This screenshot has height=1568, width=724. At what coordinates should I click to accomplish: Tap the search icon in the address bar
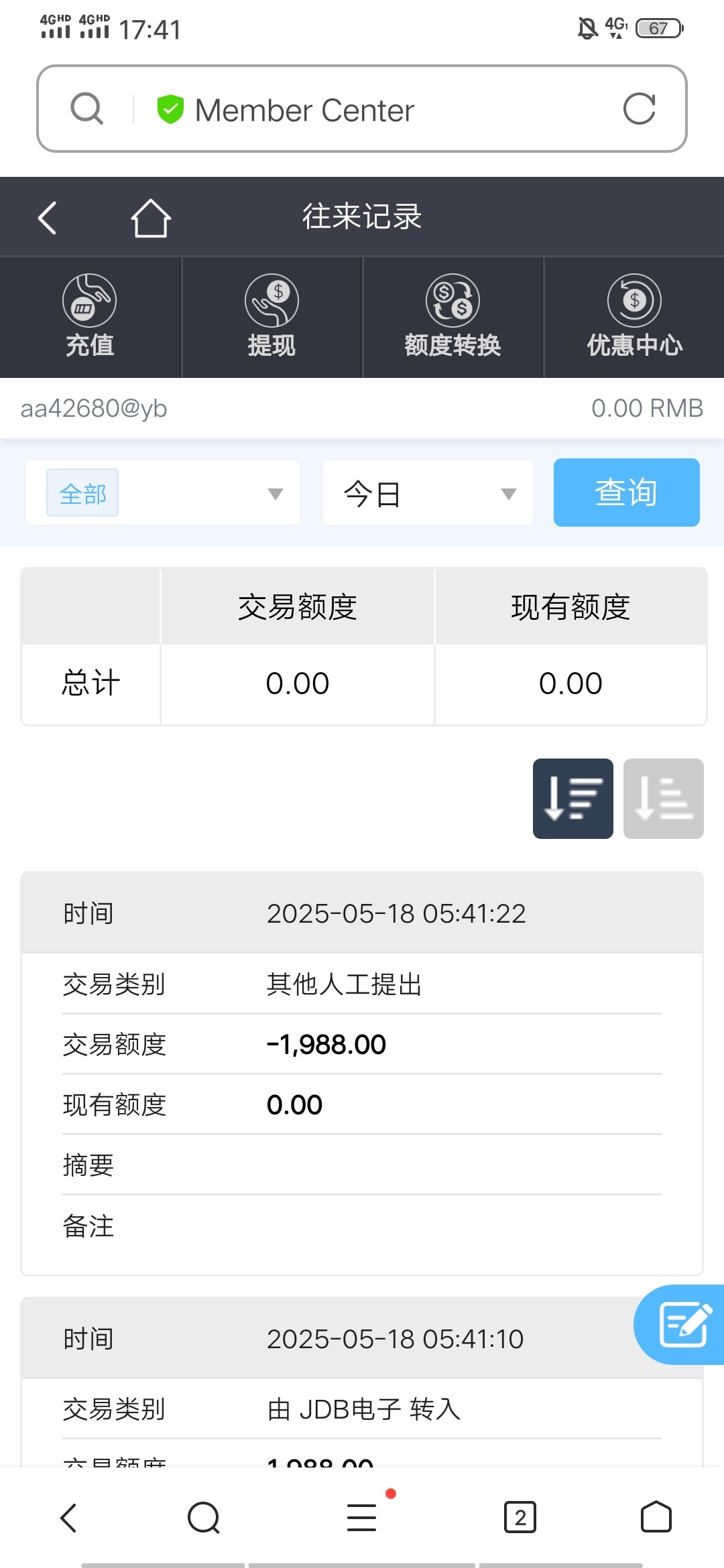(x=87, y=109)
